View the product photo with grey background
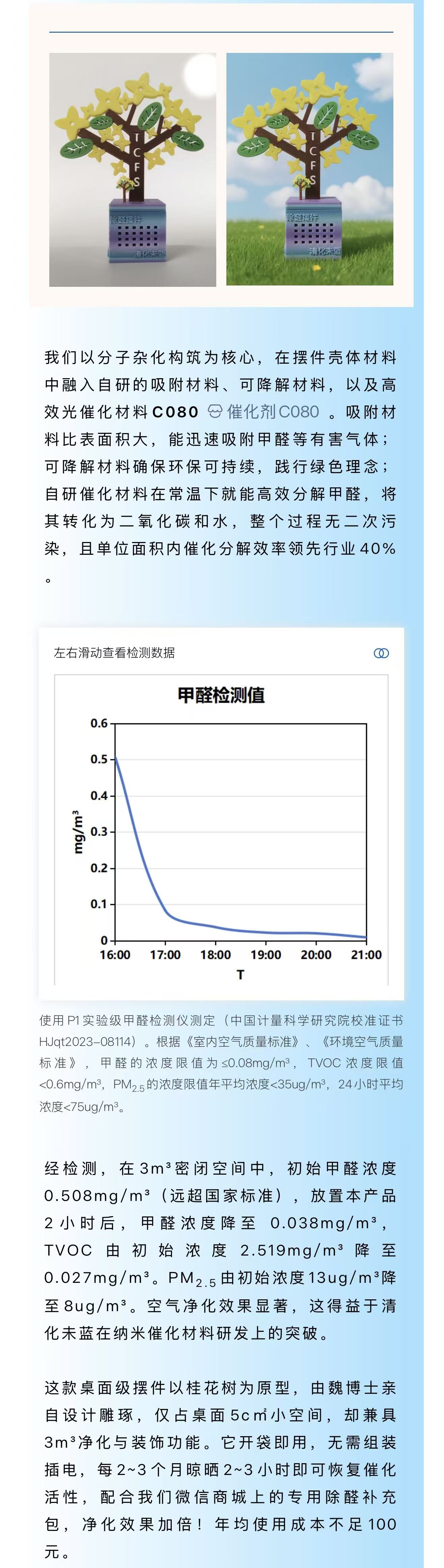Image resolution: width=444 pixels, height=1568 pixels. coord(133,170)
